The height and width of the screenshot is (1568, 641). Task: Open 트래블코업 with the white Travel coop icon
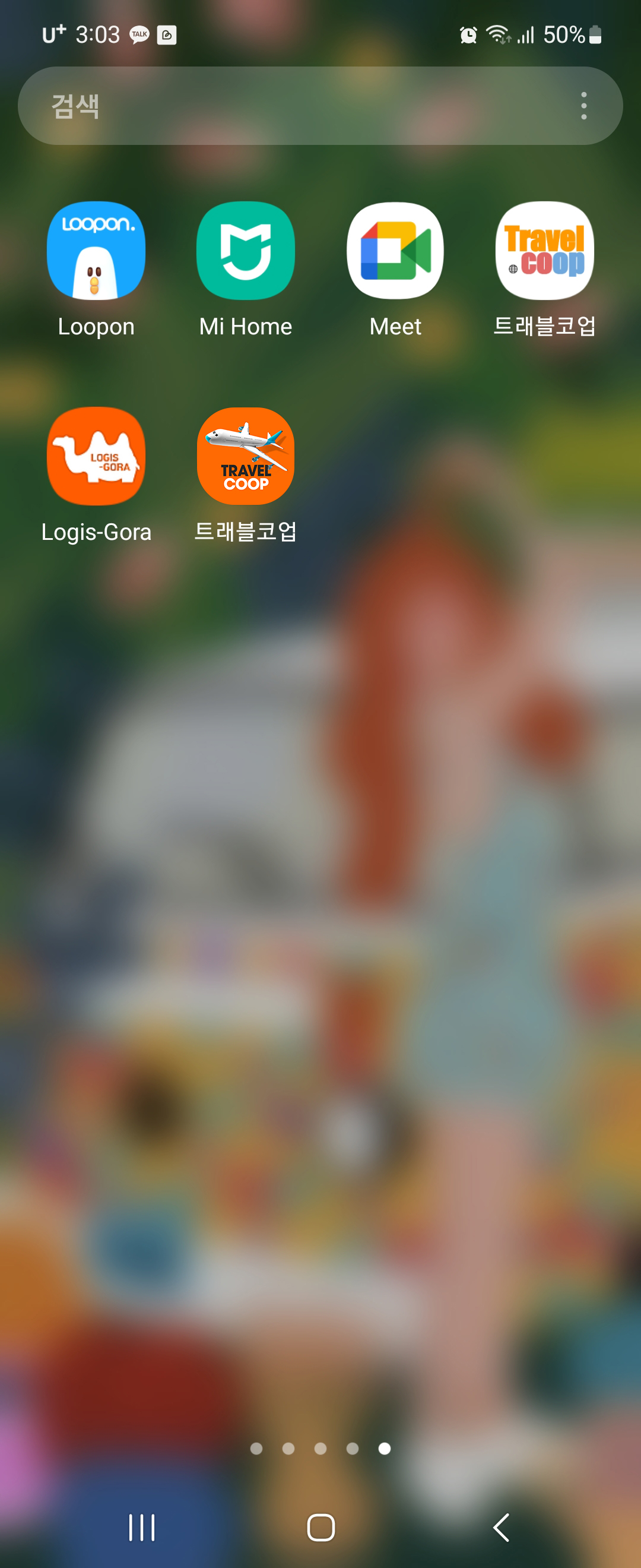click(544, 251)
